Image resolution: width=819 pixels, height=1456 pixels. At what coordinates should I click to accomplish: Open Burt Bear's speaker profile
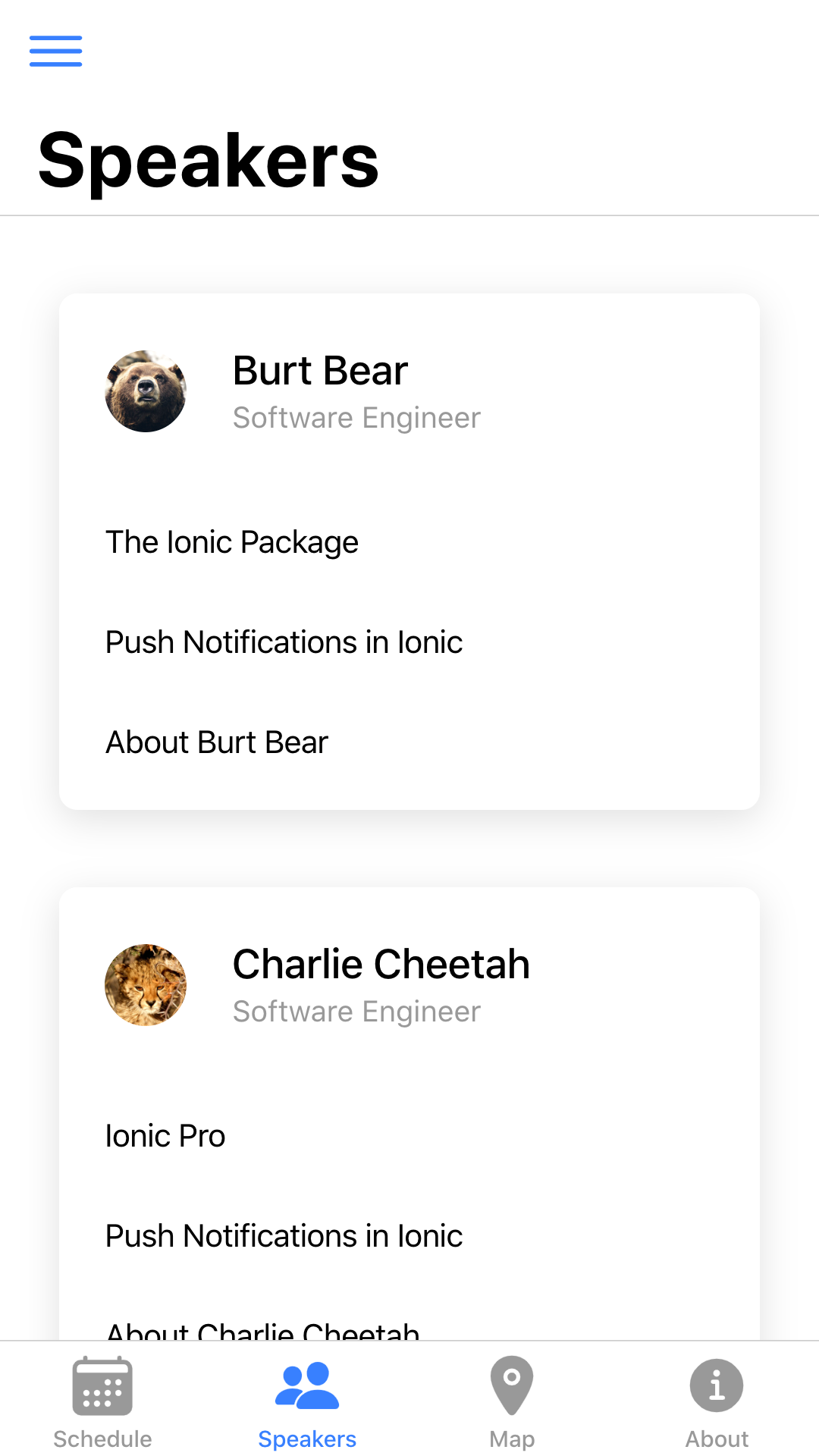tap(320, 391)
